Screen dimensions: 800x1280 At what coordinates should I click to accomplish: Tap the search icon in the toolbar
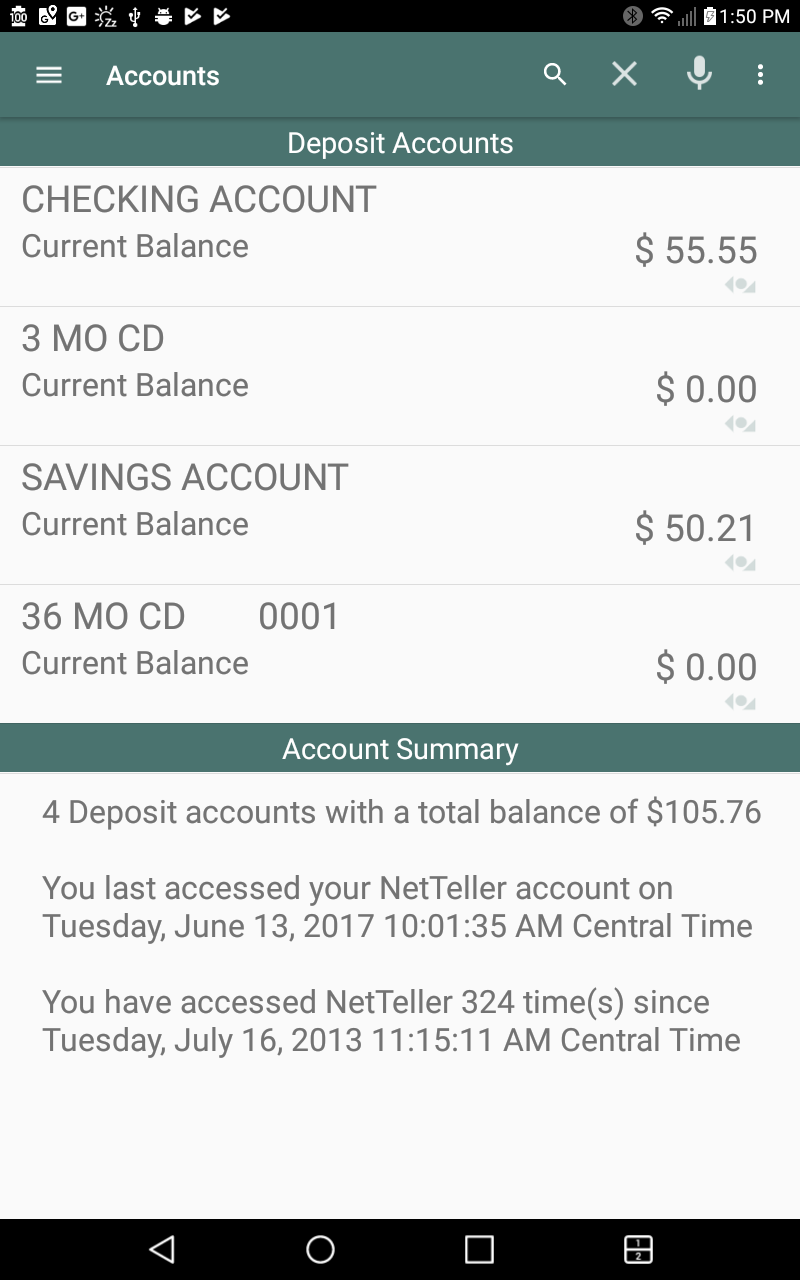pyautogui.click(x=555, y=74)
